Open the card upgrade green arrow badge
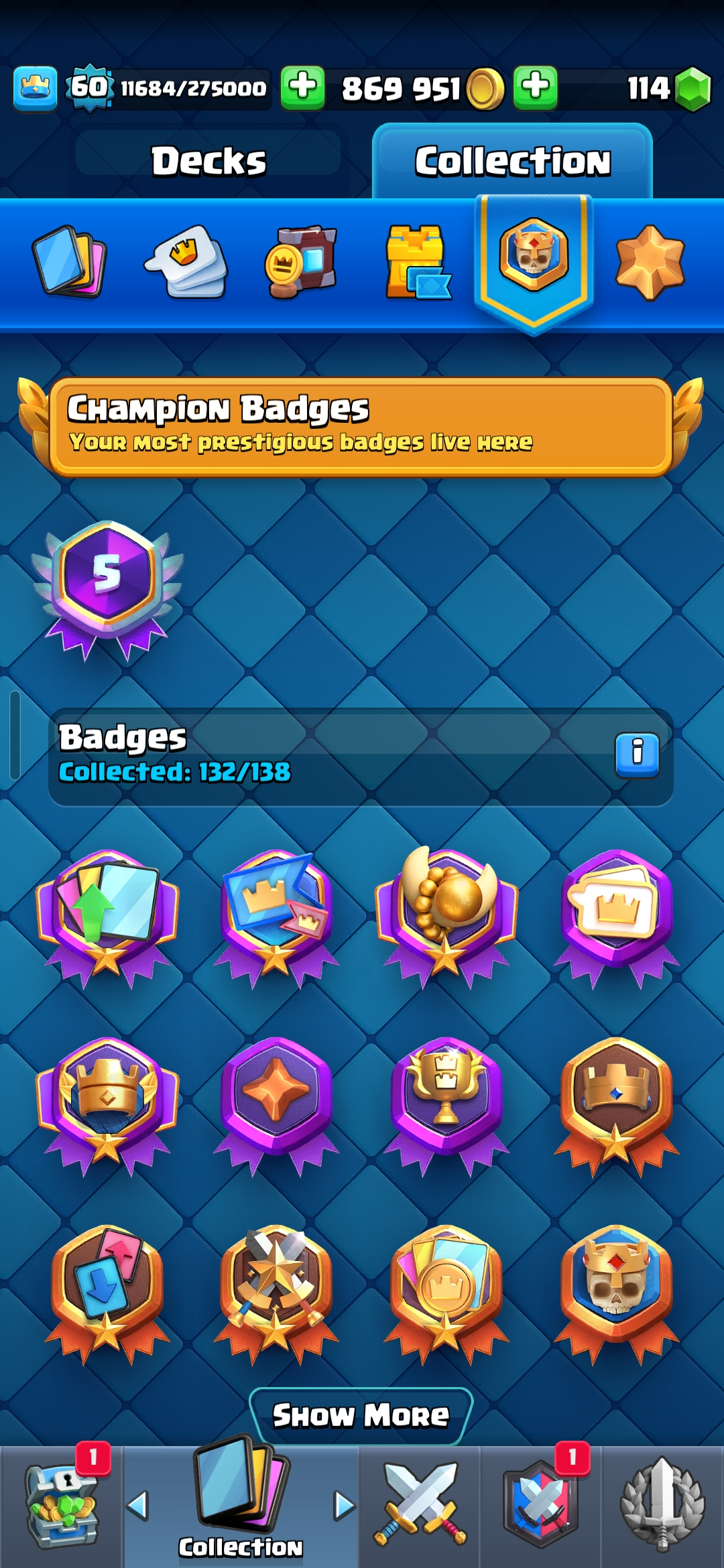This screenshot has width=724, height=1568. coord(107,911)
